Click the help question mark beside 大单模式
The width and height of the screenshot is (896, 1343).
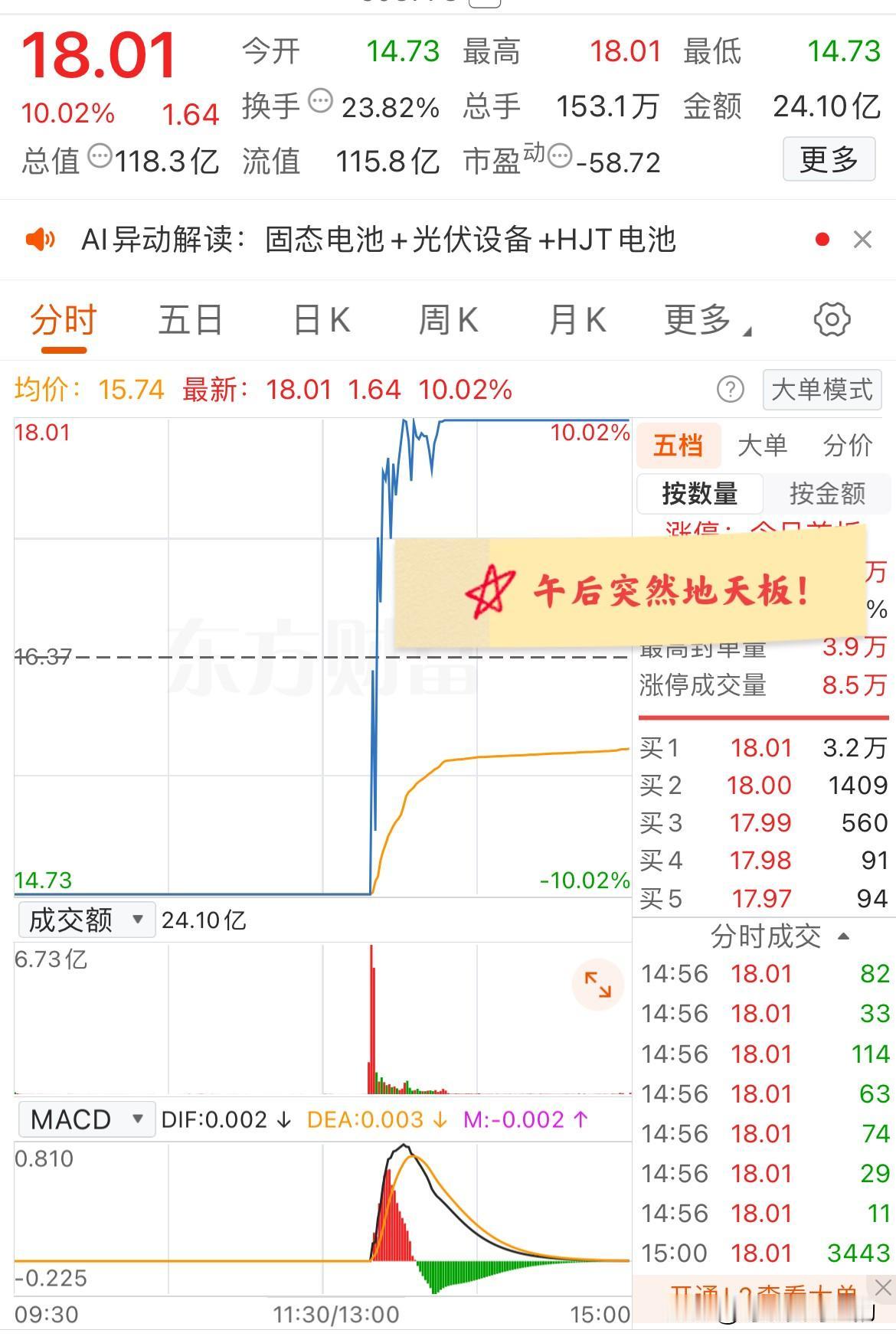click(731, 390)
